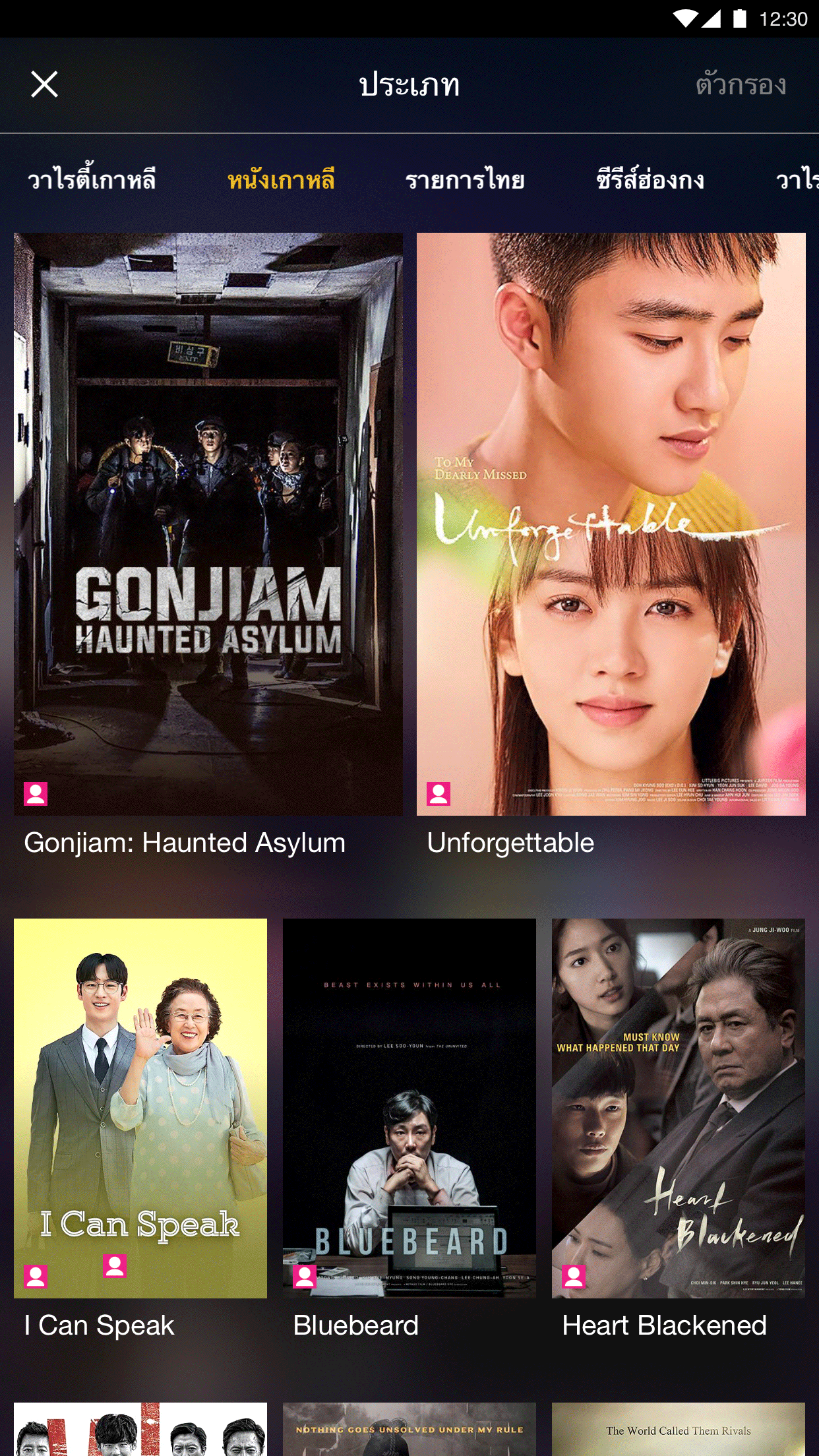This screenshot has height=1456, width=819.
Task: Switch to the ซีรีส์ฮ่องกง tab
Action: tap(650, 179)
